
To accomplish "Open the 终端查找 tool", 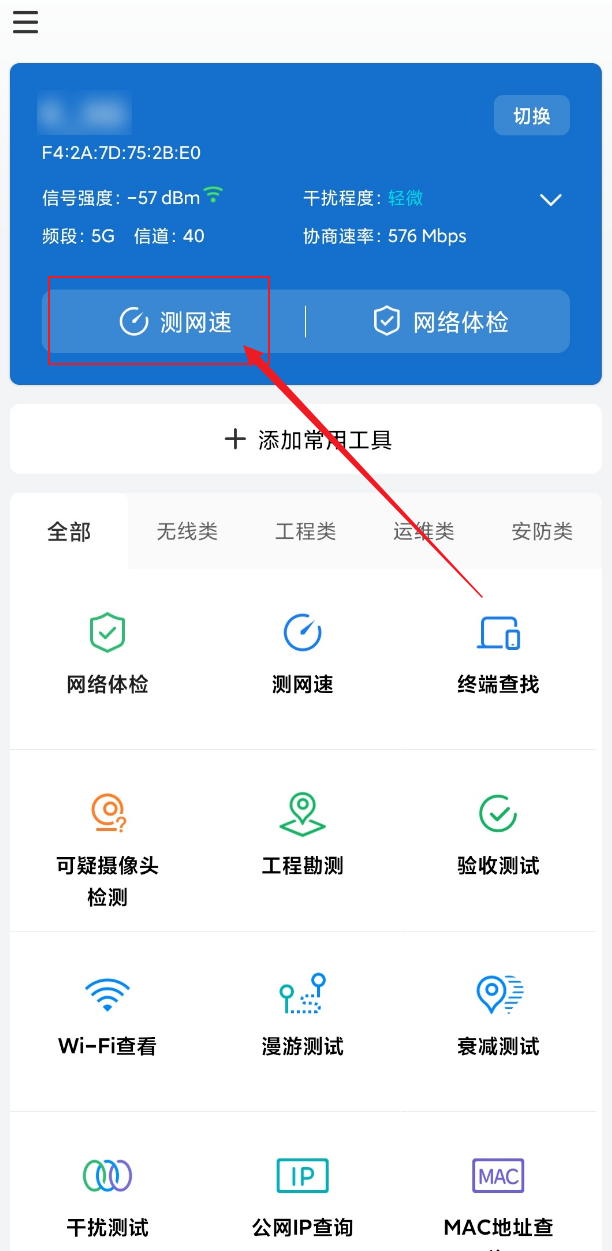I will coord(498,655).
